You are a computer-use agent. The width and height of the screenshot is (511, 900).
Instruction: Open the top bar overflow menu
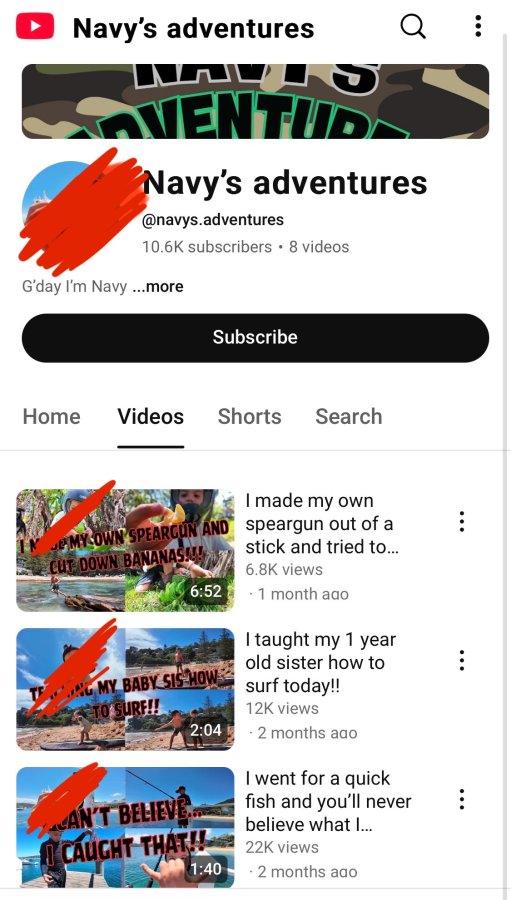click(x=478, y=26)
